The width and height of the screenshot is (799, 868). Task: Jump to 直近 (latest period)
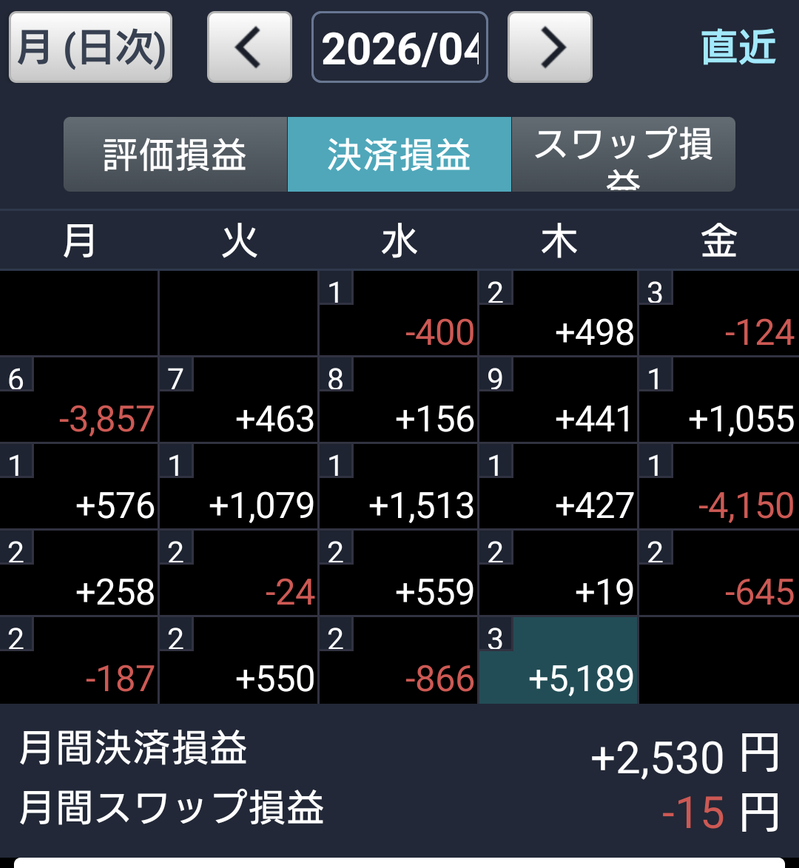pyautogui.click(x=738, y=47)
